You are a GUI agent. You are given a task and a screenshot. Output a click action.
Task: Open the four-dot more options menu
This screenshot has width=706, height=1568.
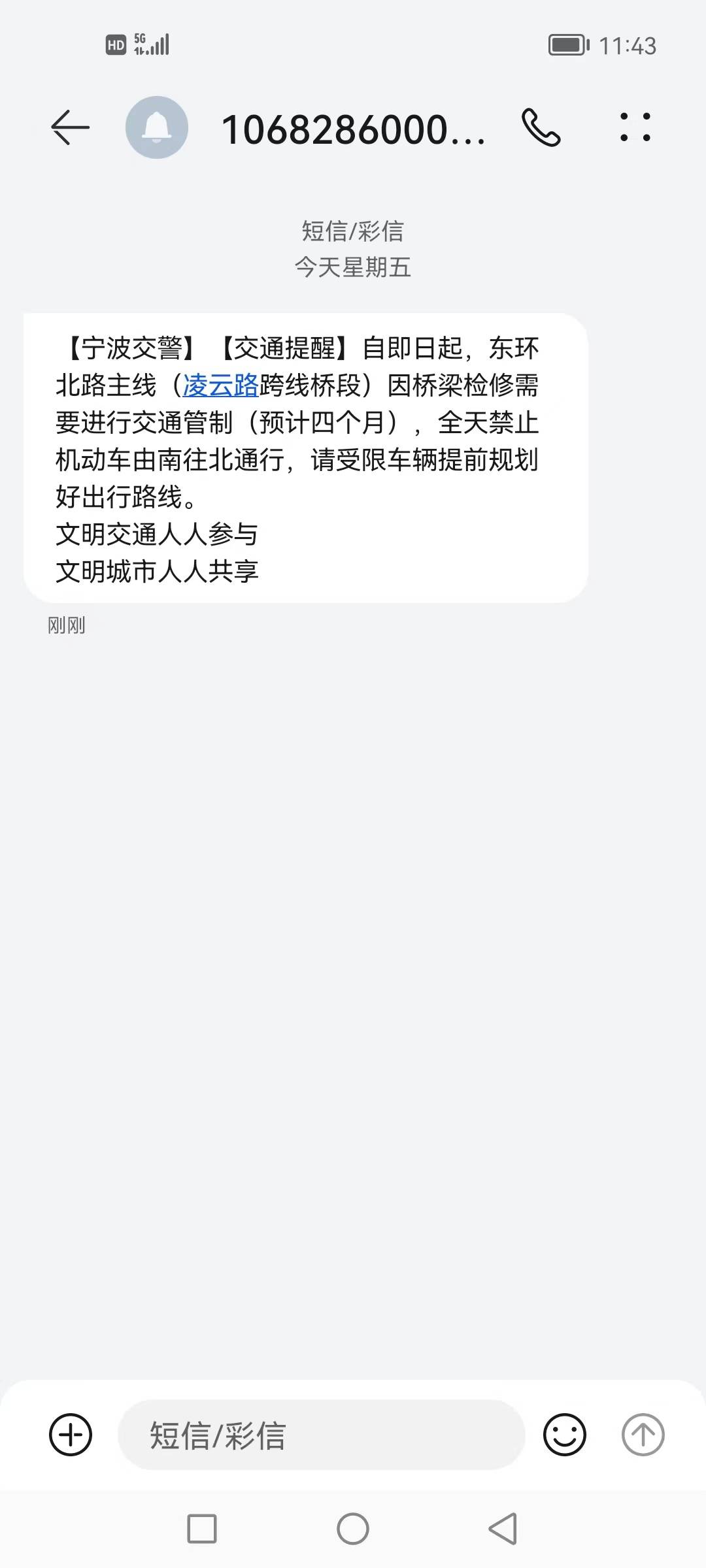click(635, 127)
